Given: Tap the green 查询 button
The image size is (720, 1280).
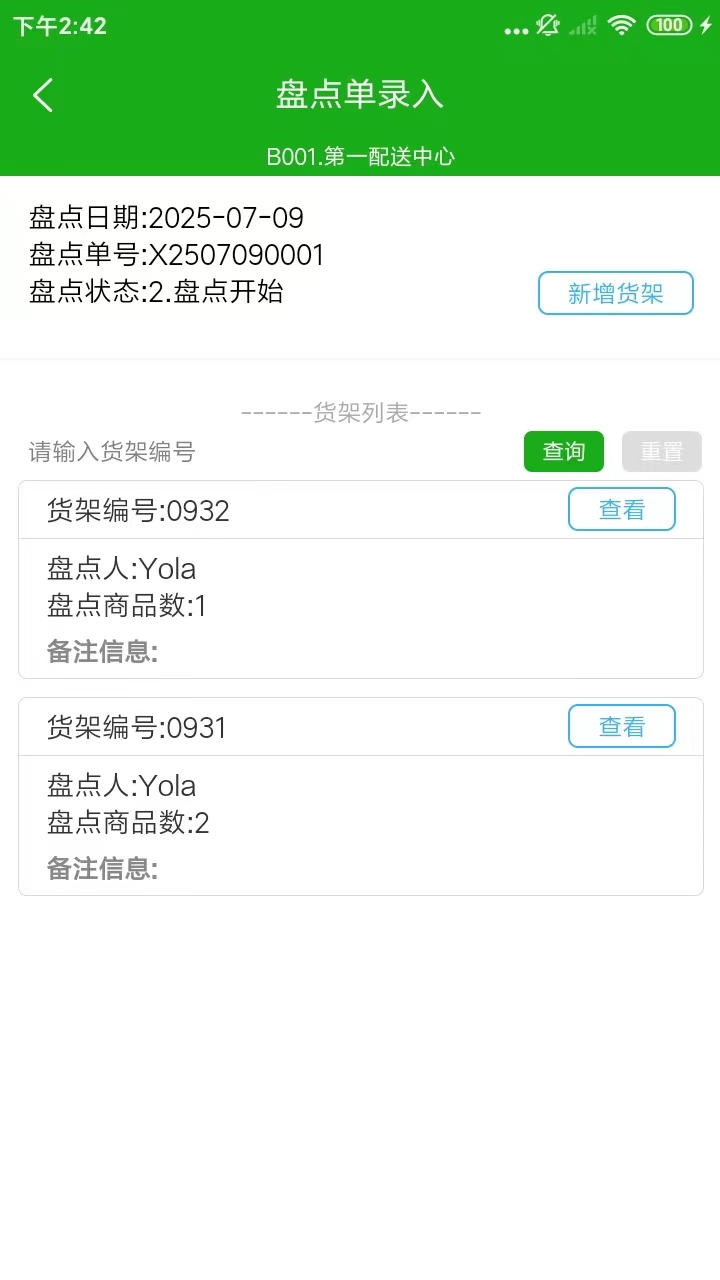Looking at the screenshot, I should point(563,452).
